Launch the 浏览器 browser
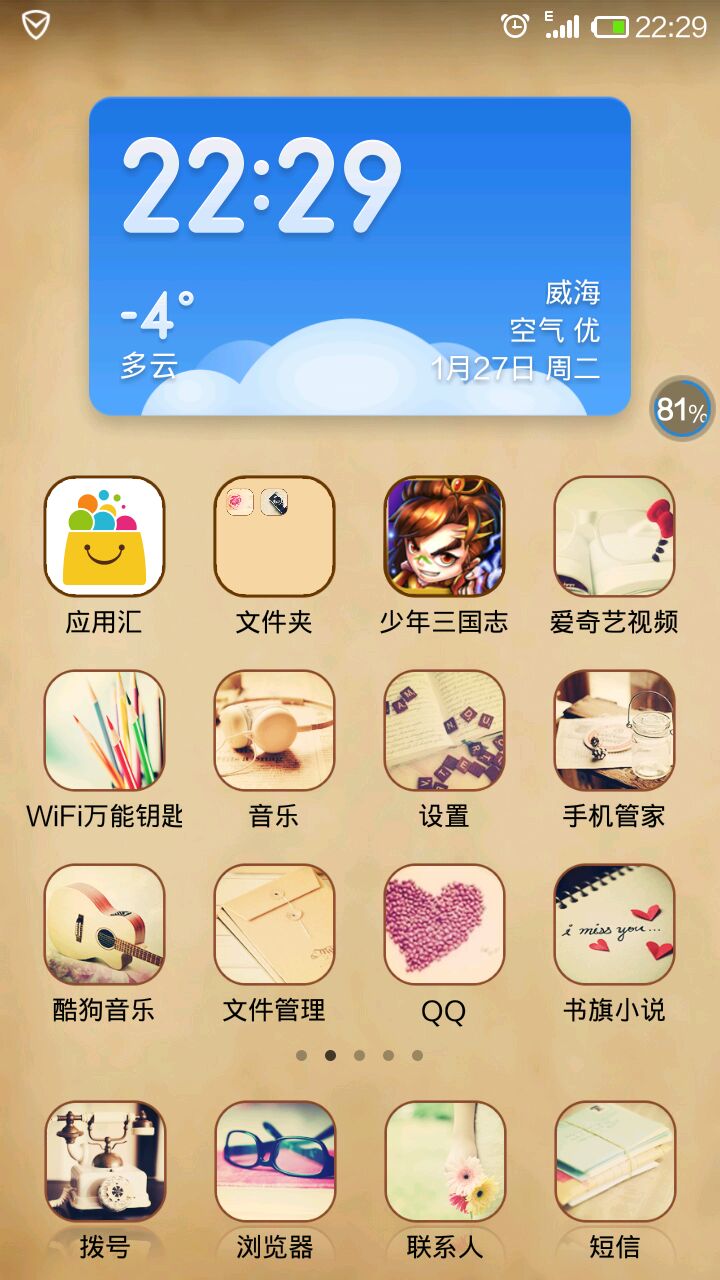This screenshot has width=720, height=1280. [x=274, y=1162]
